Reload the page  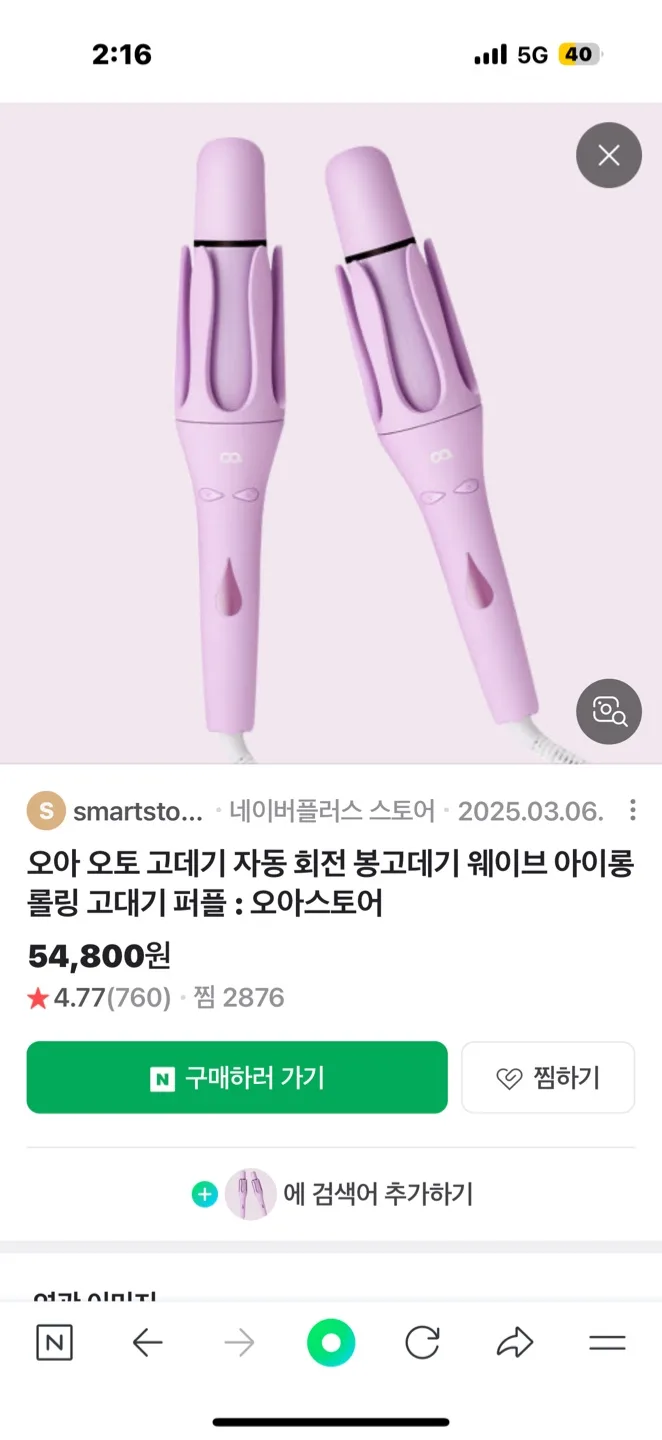point(422,1343)
